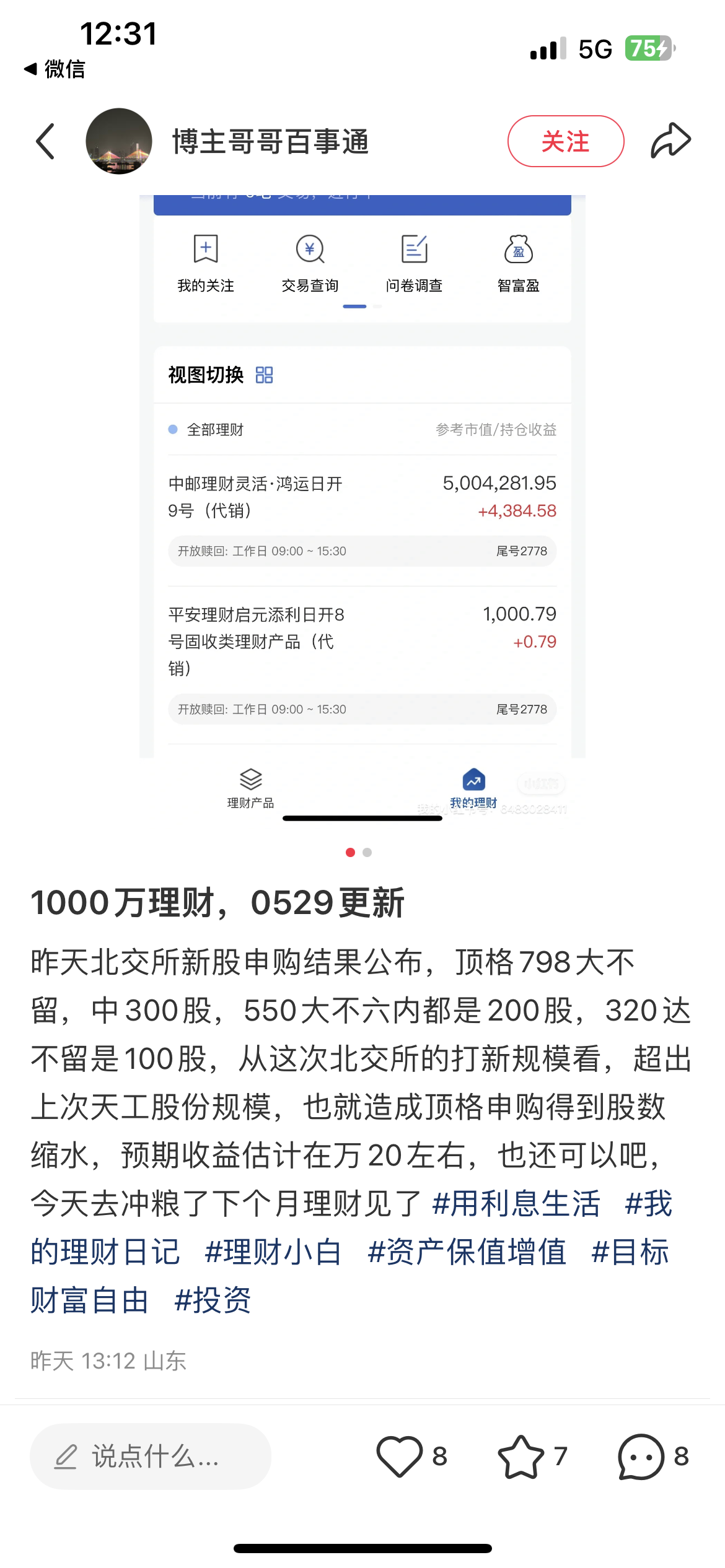The height and width of the screenshot is (1568, 725).
Task: Save the post with the star
Action: pyautogui.click(x=521, y=1457)
